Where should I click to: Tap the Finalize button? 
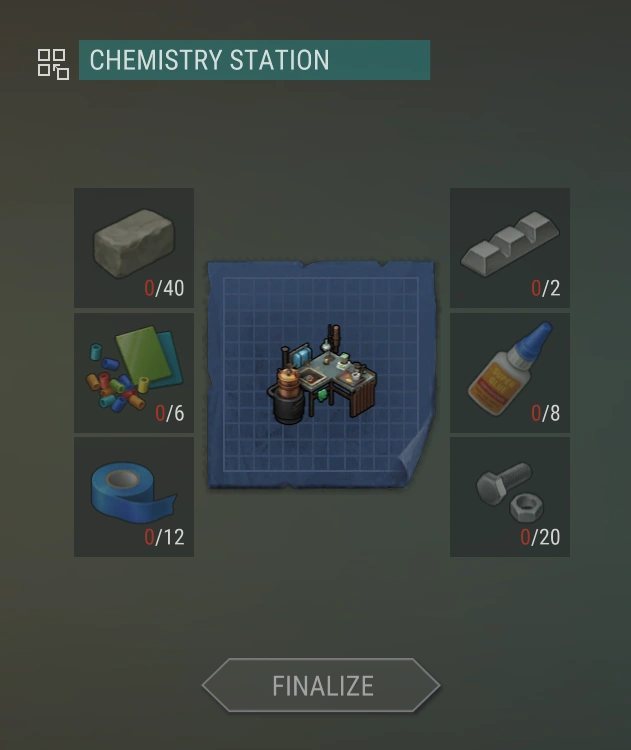[x=321, y=686]
